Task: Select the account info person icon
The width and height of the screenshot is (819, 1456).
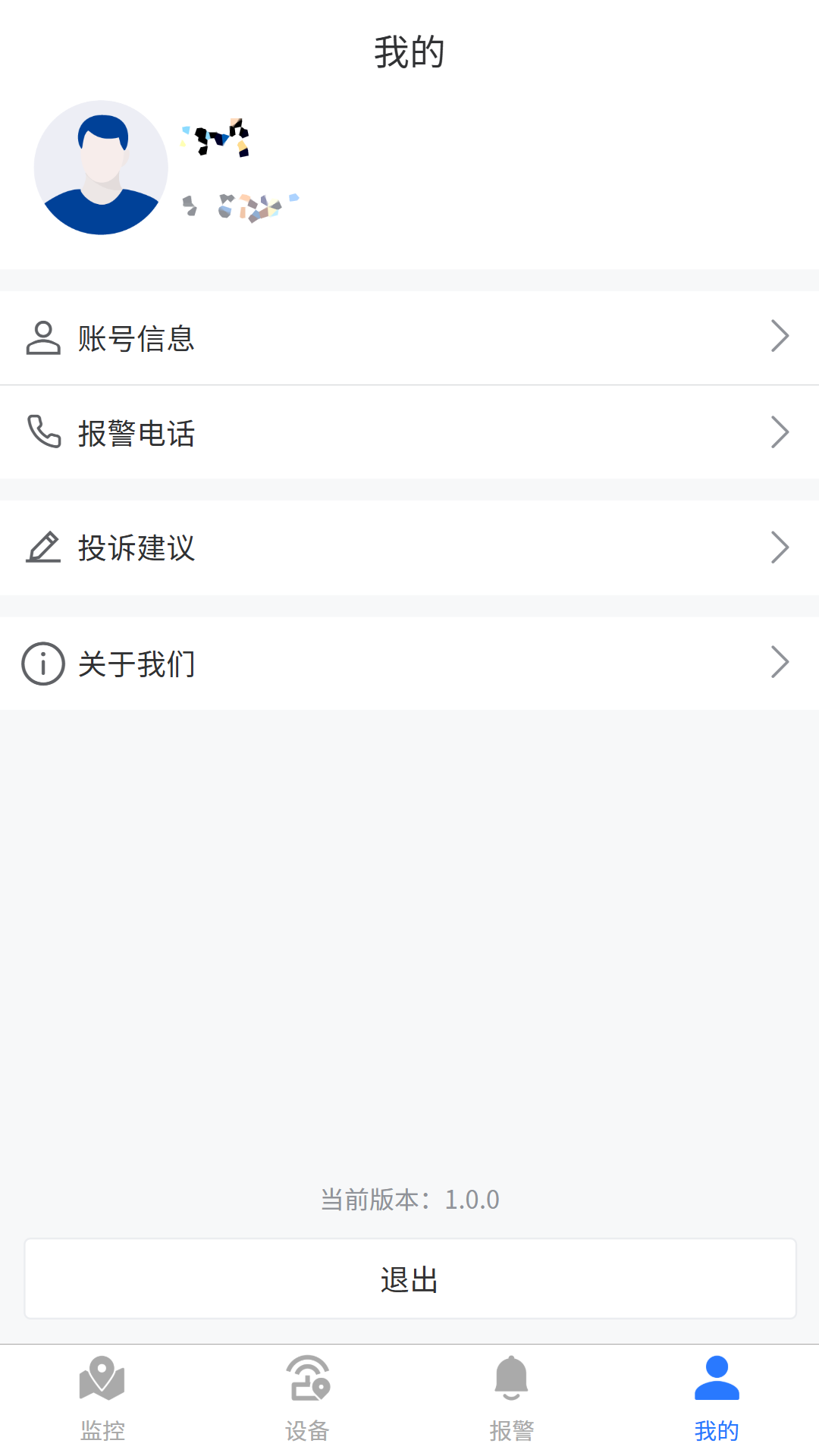Action: [43, 337]
